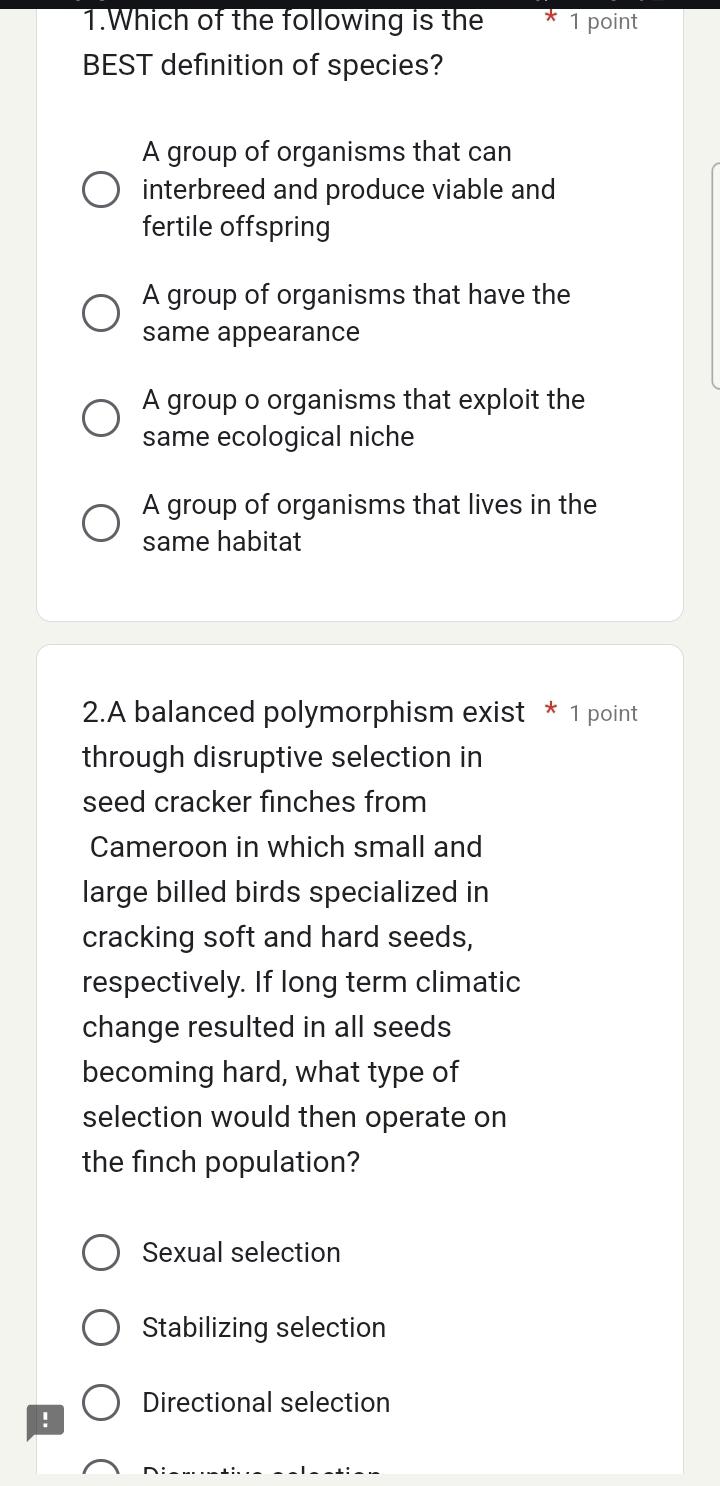Select 'A group o organisms that exploit the same ecological niche'
The height and width of the screenshot is (1486, 720).
coord(101,418)
